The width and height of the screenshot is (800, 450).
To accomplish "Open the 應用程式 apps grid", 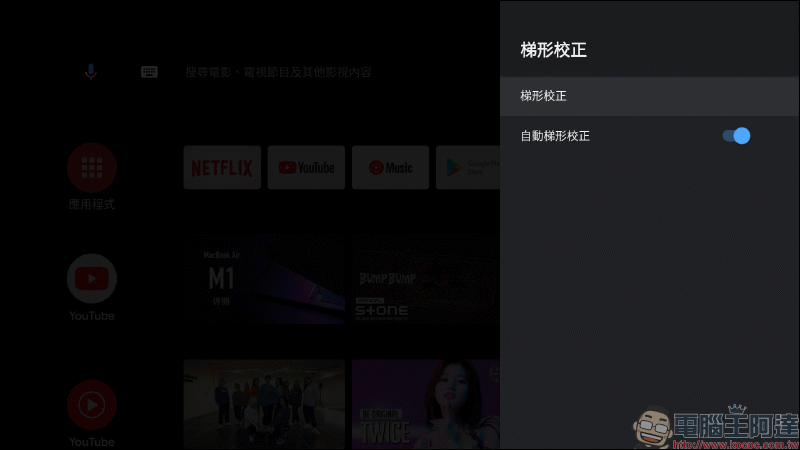I will [x=92, y=168].
